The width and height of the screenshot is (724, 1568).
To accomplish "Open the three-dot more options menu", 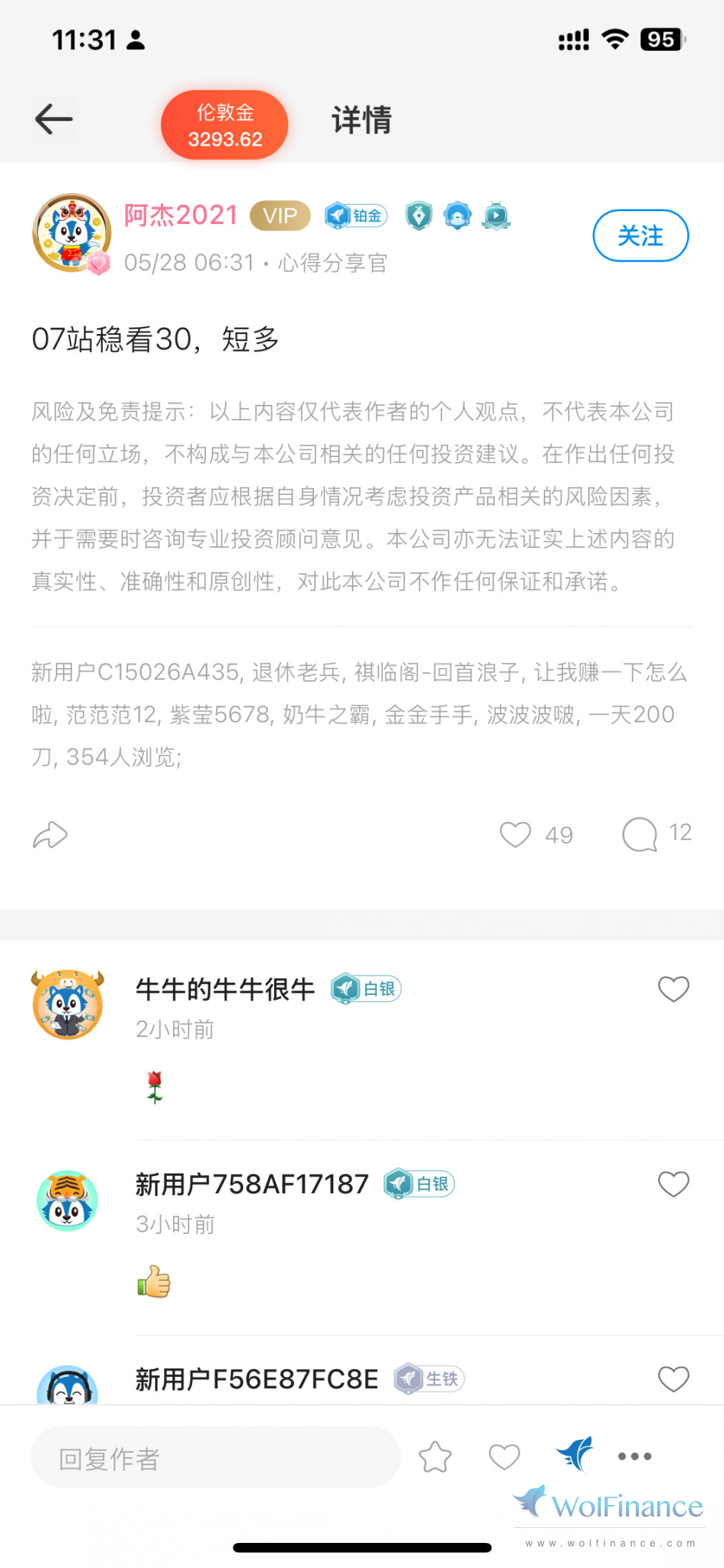I will point(635,1456).
